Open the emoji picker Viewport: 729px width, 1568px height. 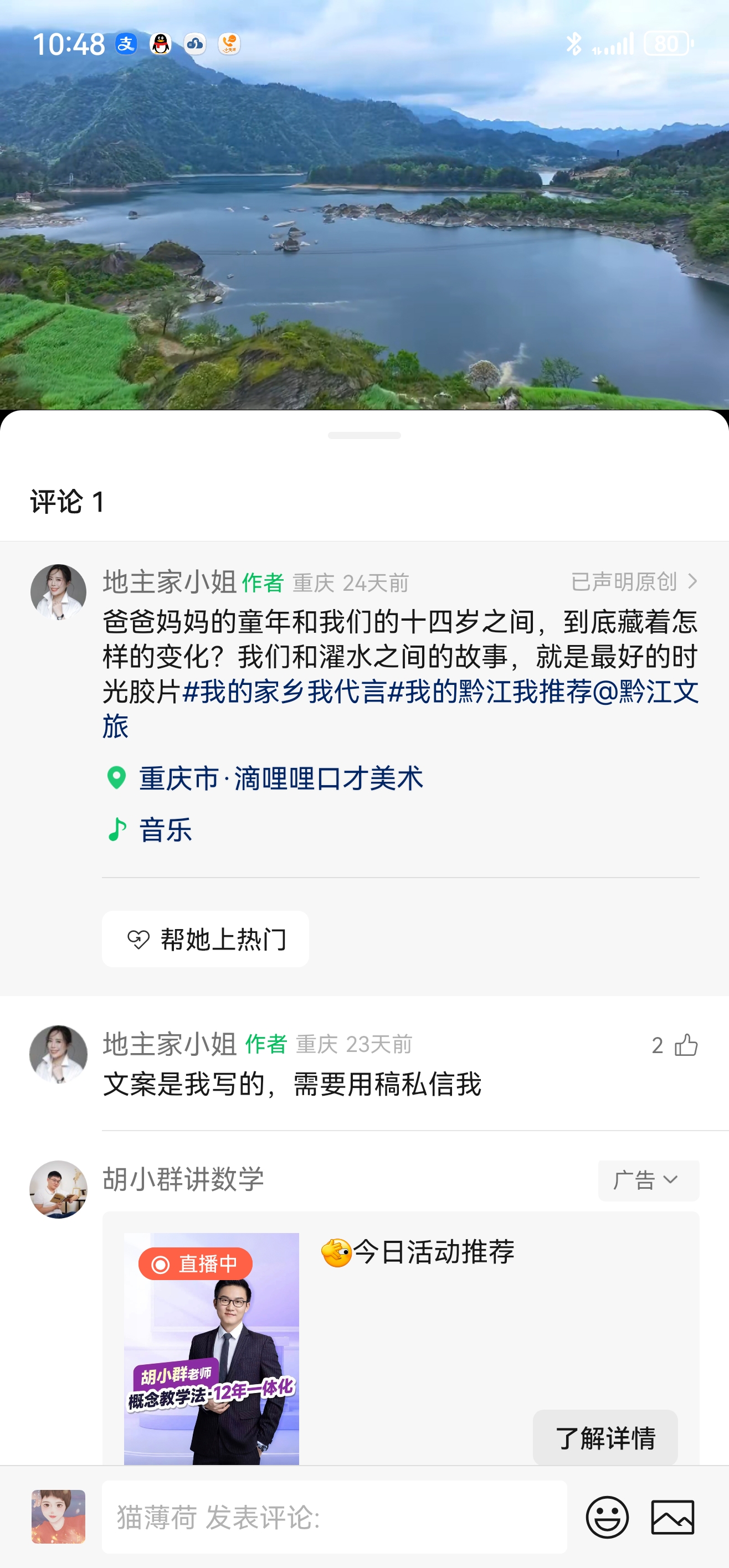click(x=607, y=1517)
